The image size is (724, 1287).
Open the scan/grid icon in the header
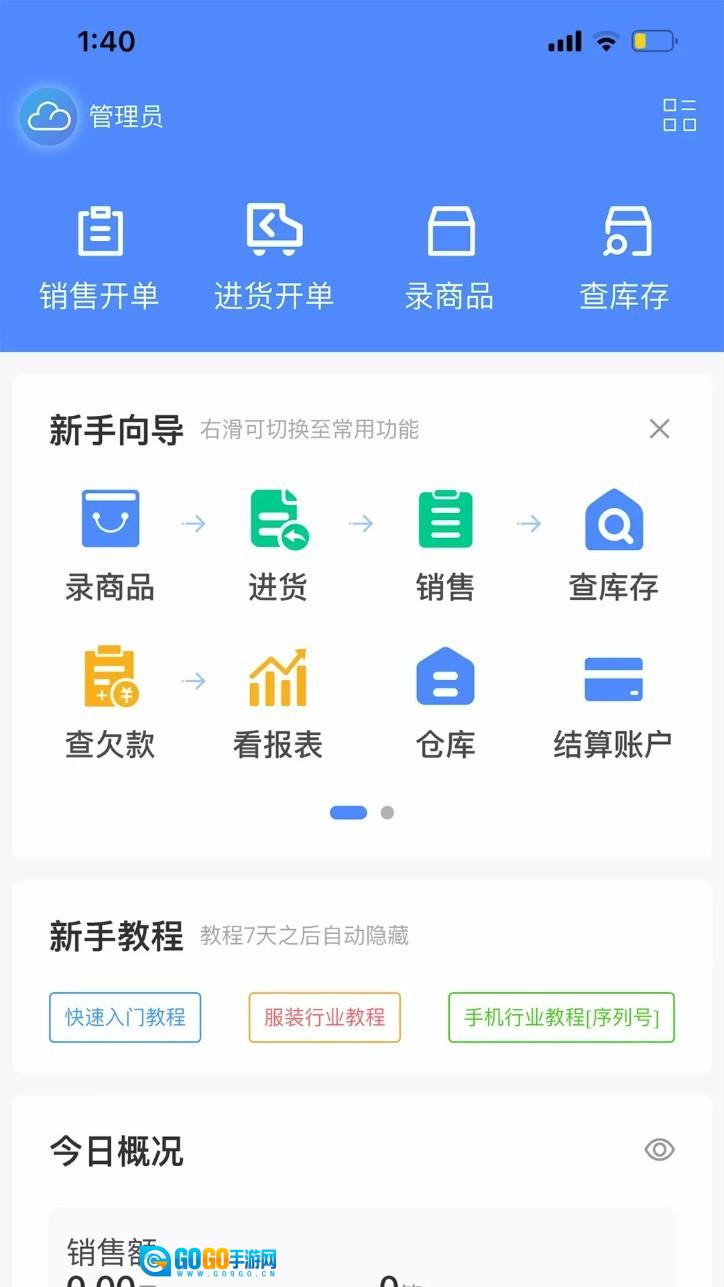[679, 116]
